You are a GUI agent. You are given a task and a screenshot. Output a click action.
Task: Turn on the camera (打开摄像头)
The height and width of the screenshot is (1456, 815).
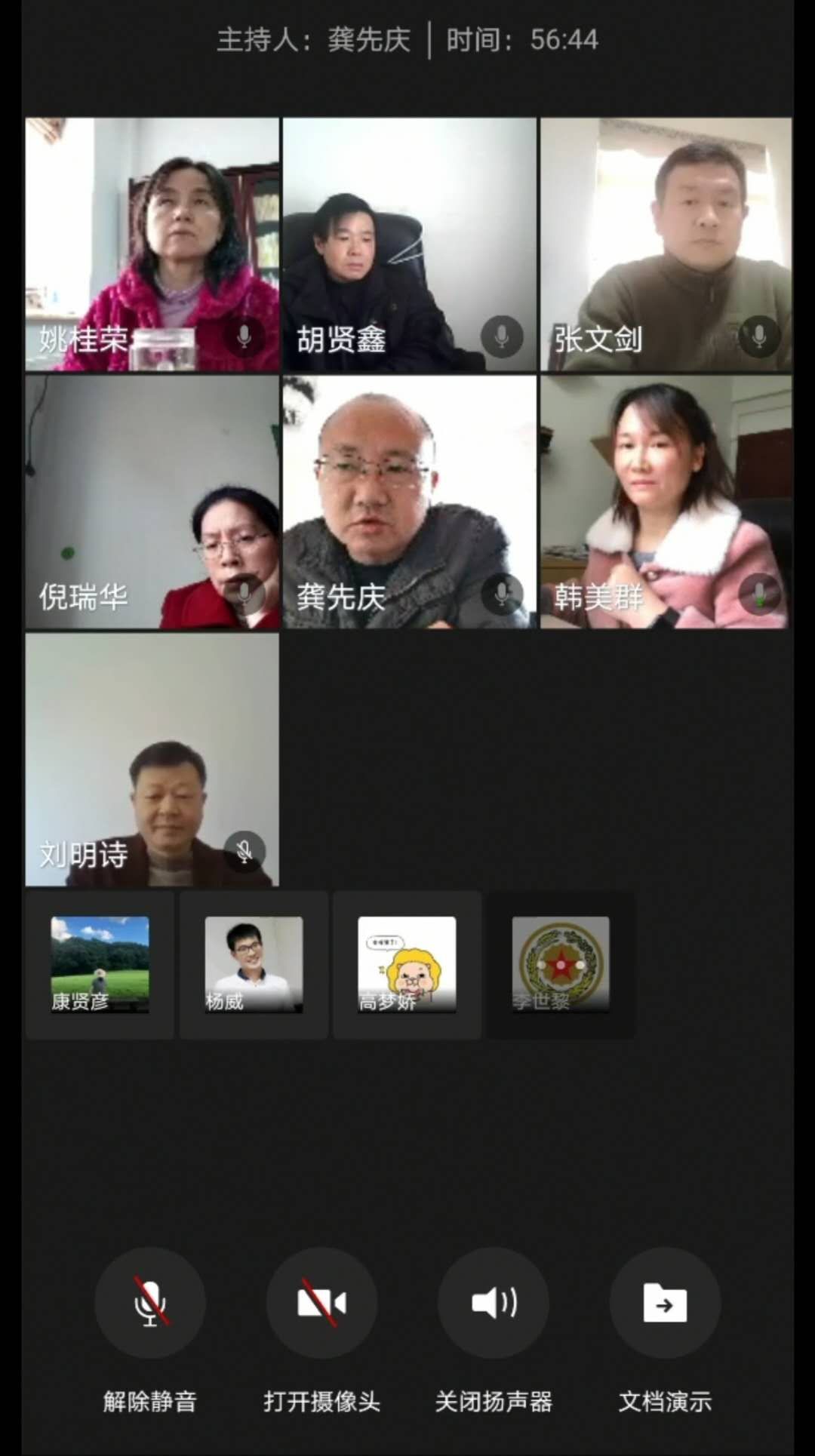click(x=321, y=1303)
